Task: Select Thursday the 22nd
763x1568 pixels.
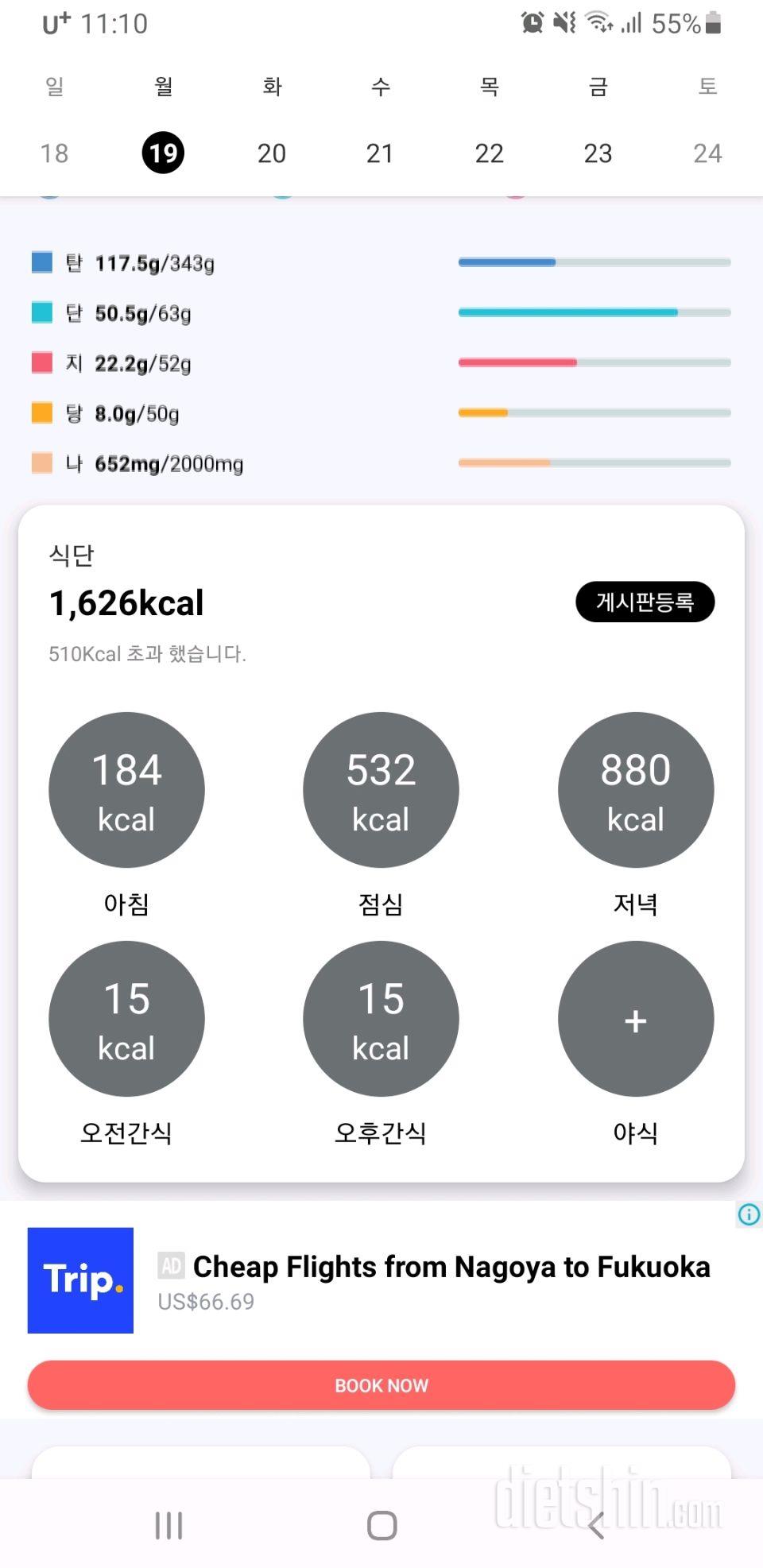Action: point(489,153)
